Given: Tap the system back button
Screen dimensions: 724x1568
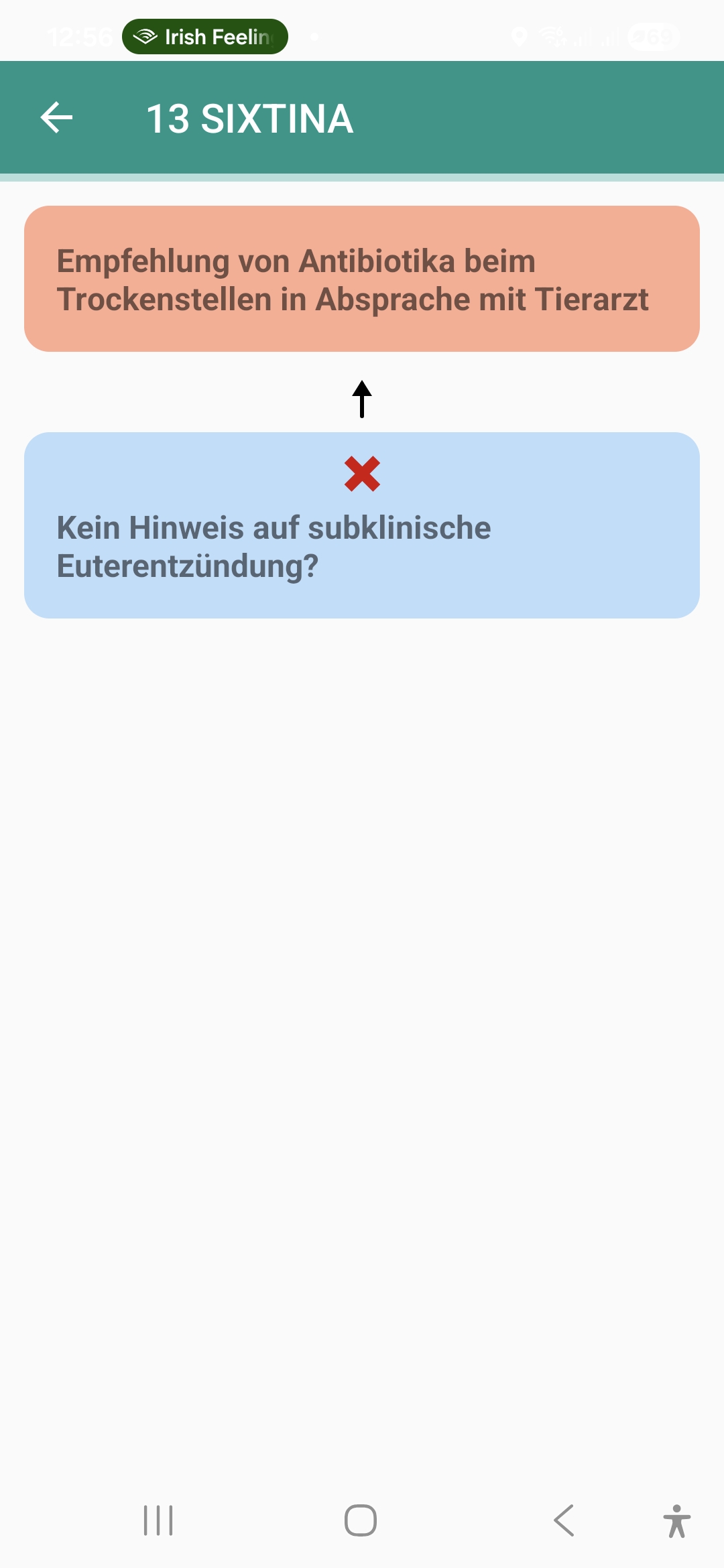Looking at the screenshot, I should (x=564, y=1520).
